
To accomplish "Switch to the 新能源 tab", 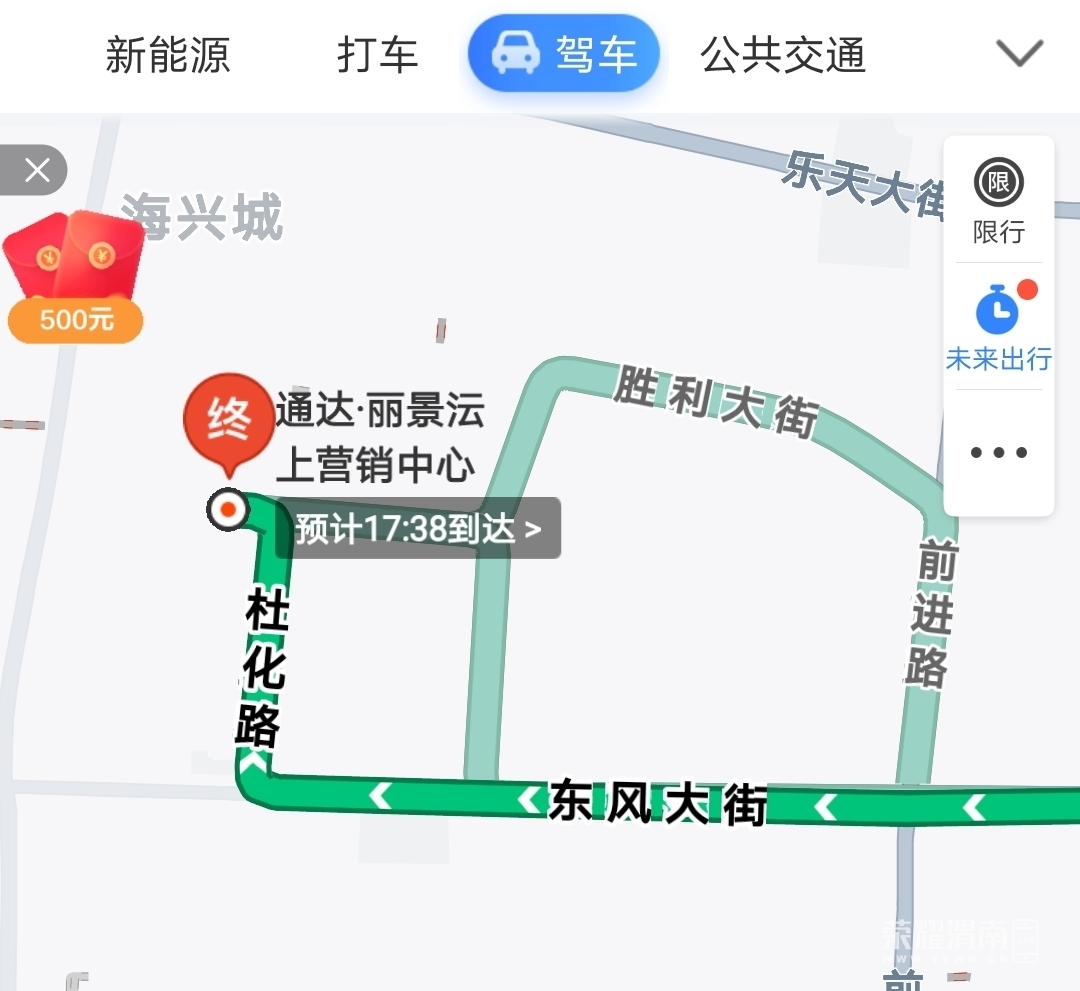I will [x=168, y=55].
